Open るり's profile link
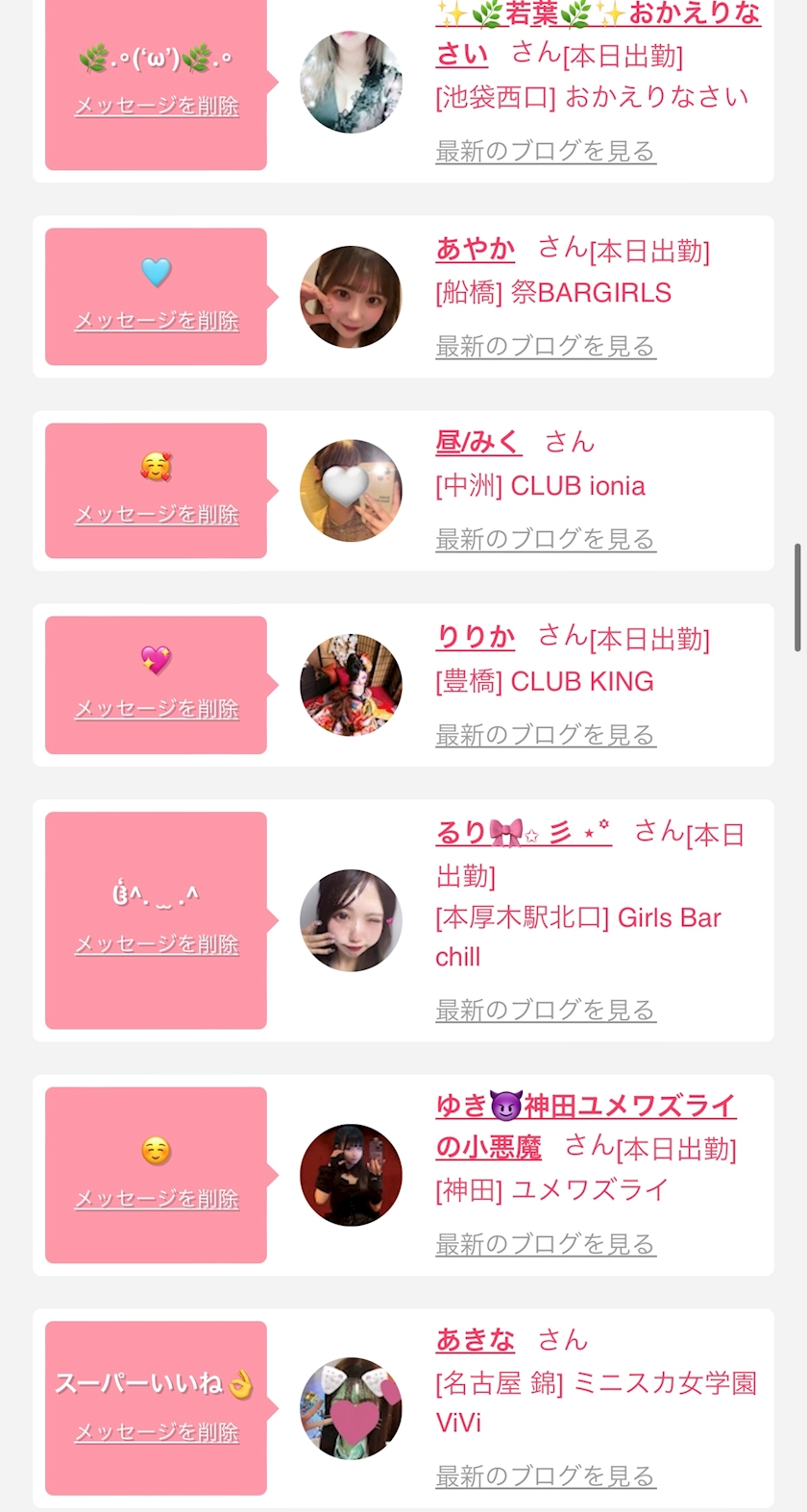Image resolution: width=807 pixels, height=1512 pixels. 524,832
